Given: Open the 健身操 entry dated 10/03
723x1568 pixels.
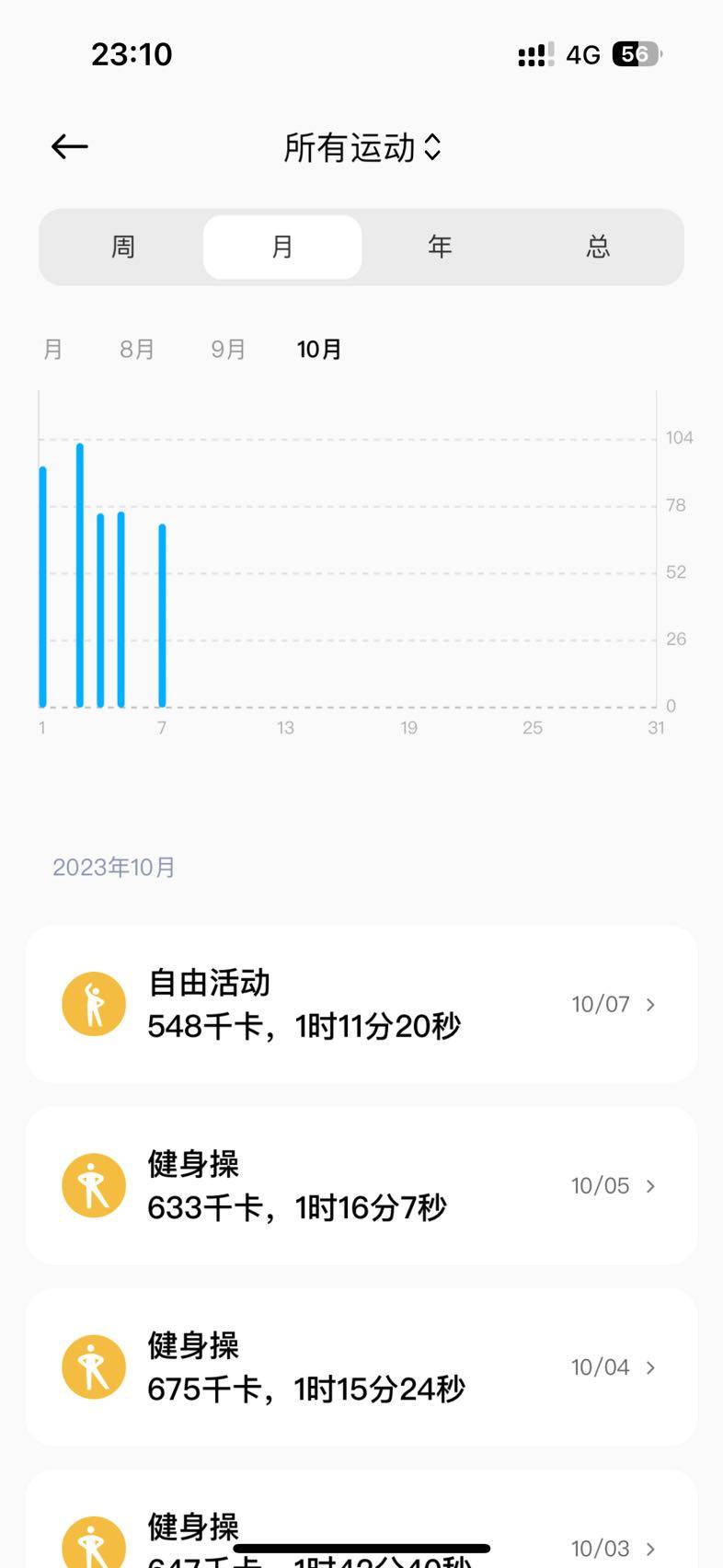Looking at the screenshot, I should 361,1532.
